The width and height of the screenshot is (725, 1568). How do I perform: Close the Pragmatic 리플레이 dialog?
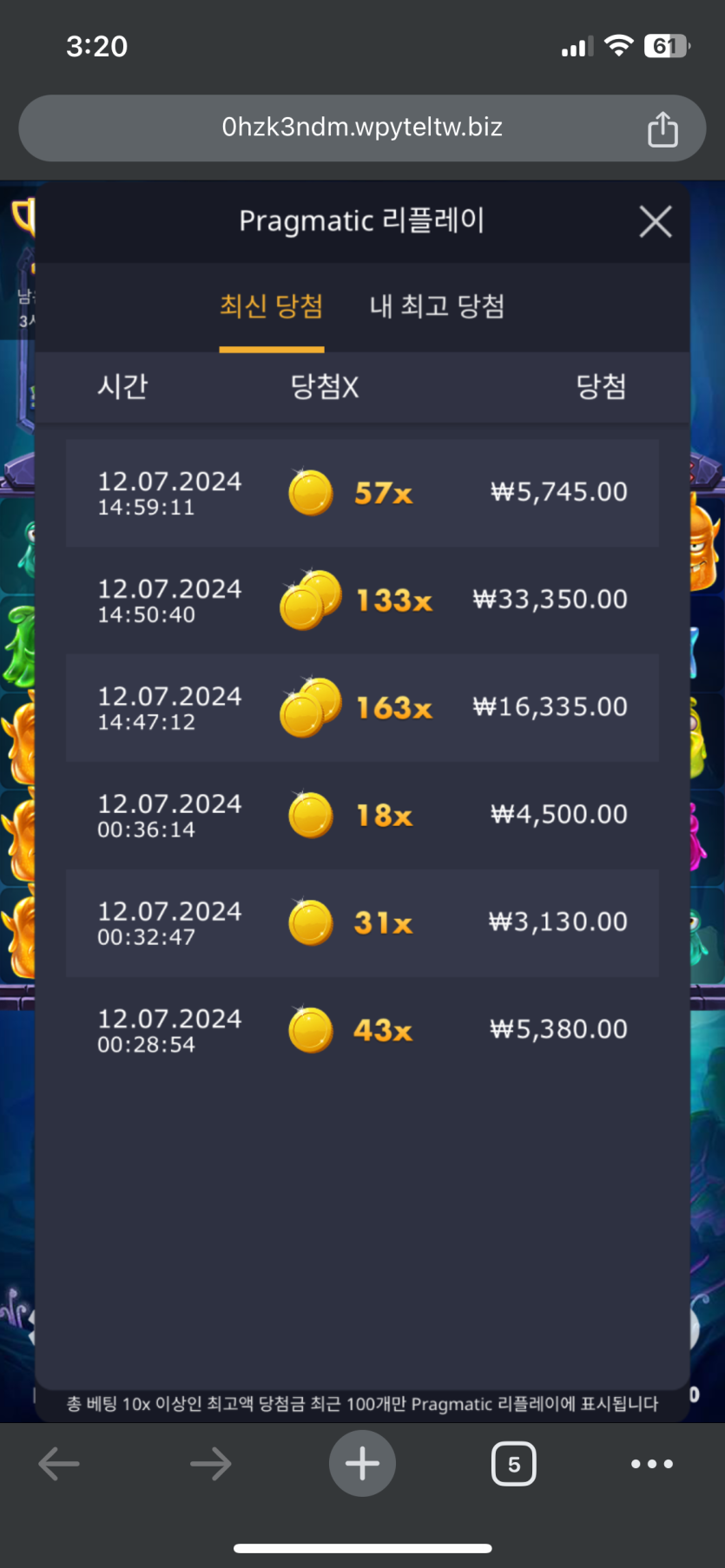click(x=656, y=221)
